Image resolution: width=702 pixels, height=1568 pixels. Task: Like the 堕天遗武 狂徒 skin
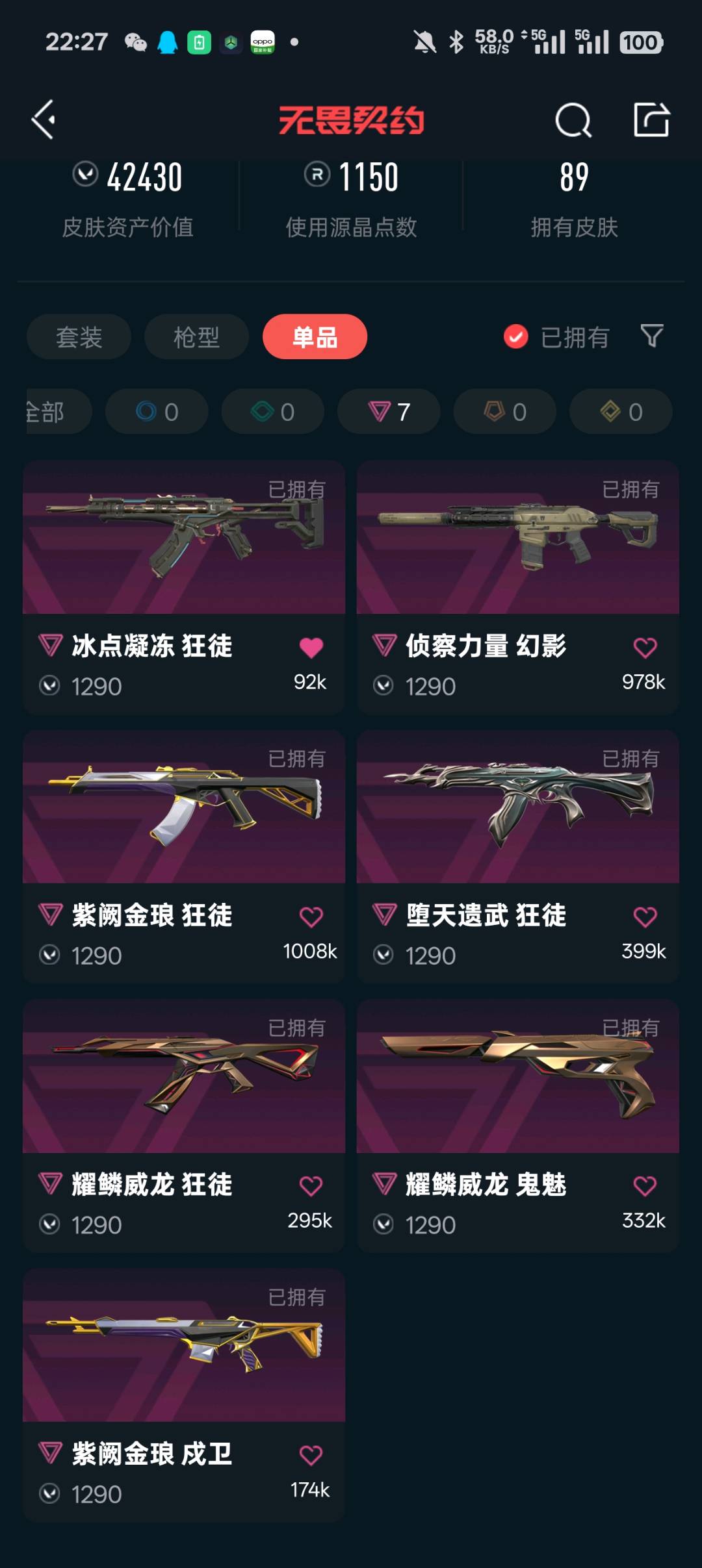(645, 917)
